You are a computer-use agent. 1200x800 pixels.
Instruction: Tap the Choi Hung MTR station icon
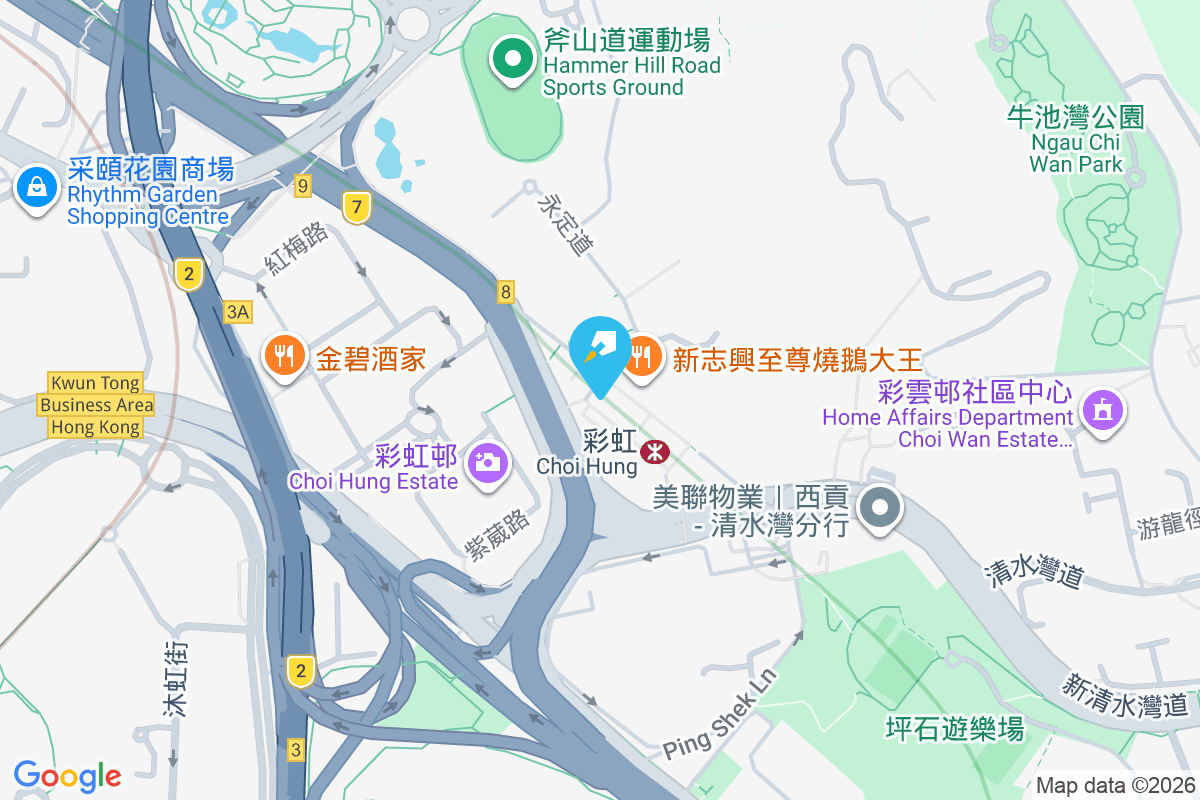point(655,452)
